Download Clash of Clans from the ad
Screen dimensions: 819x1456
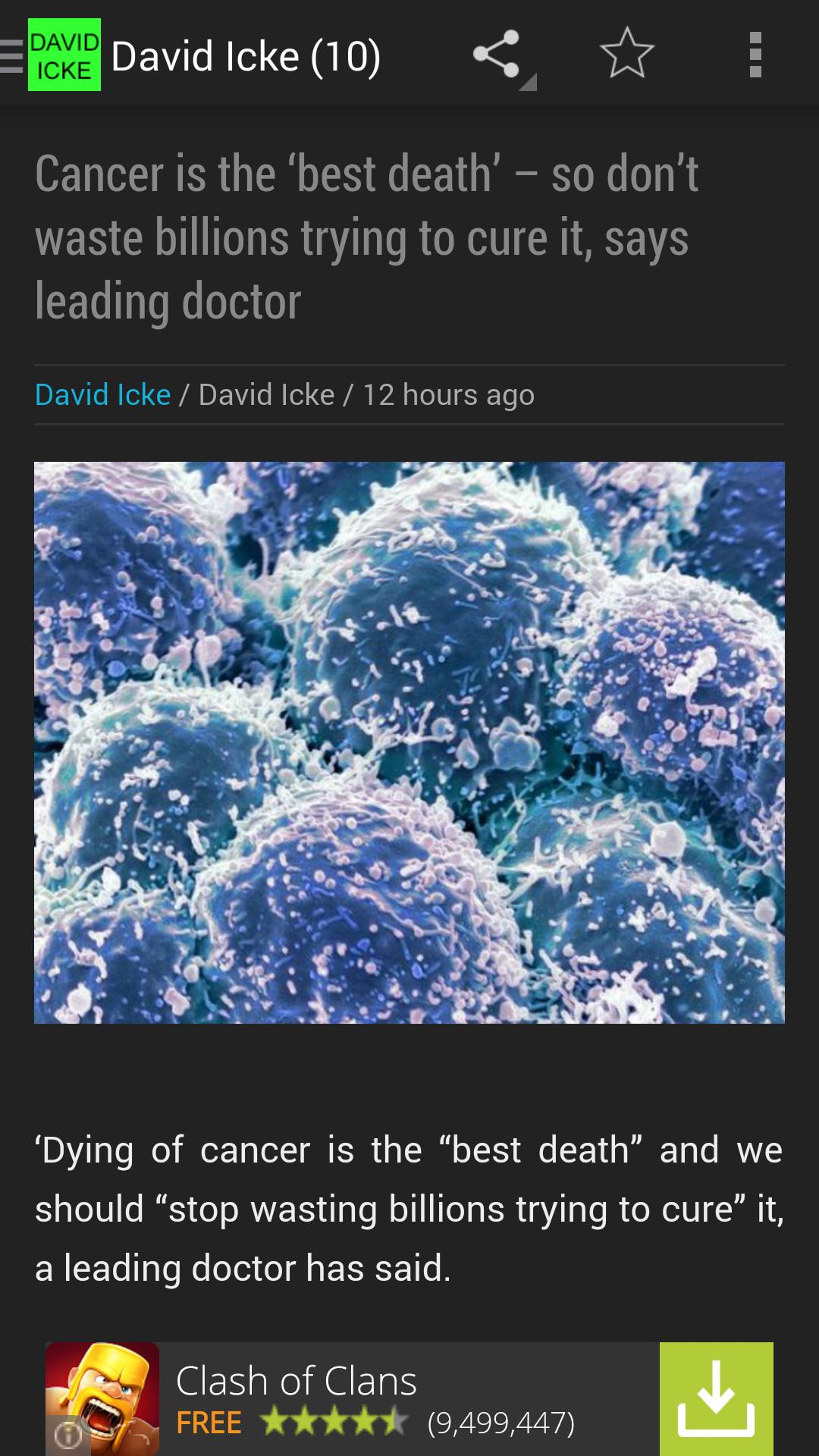click(x=716, y=1398)
